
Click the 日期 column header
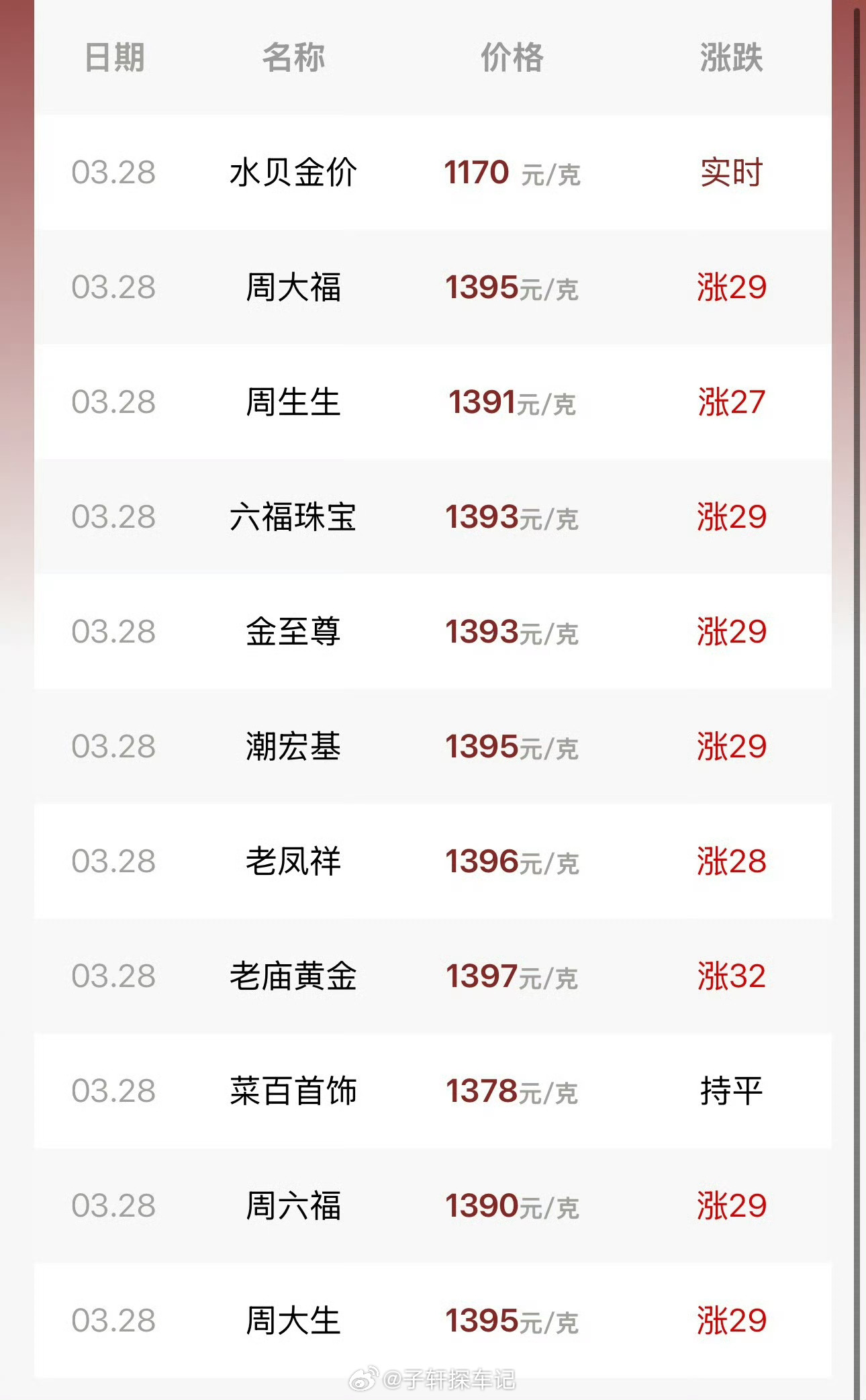[113, 59]
